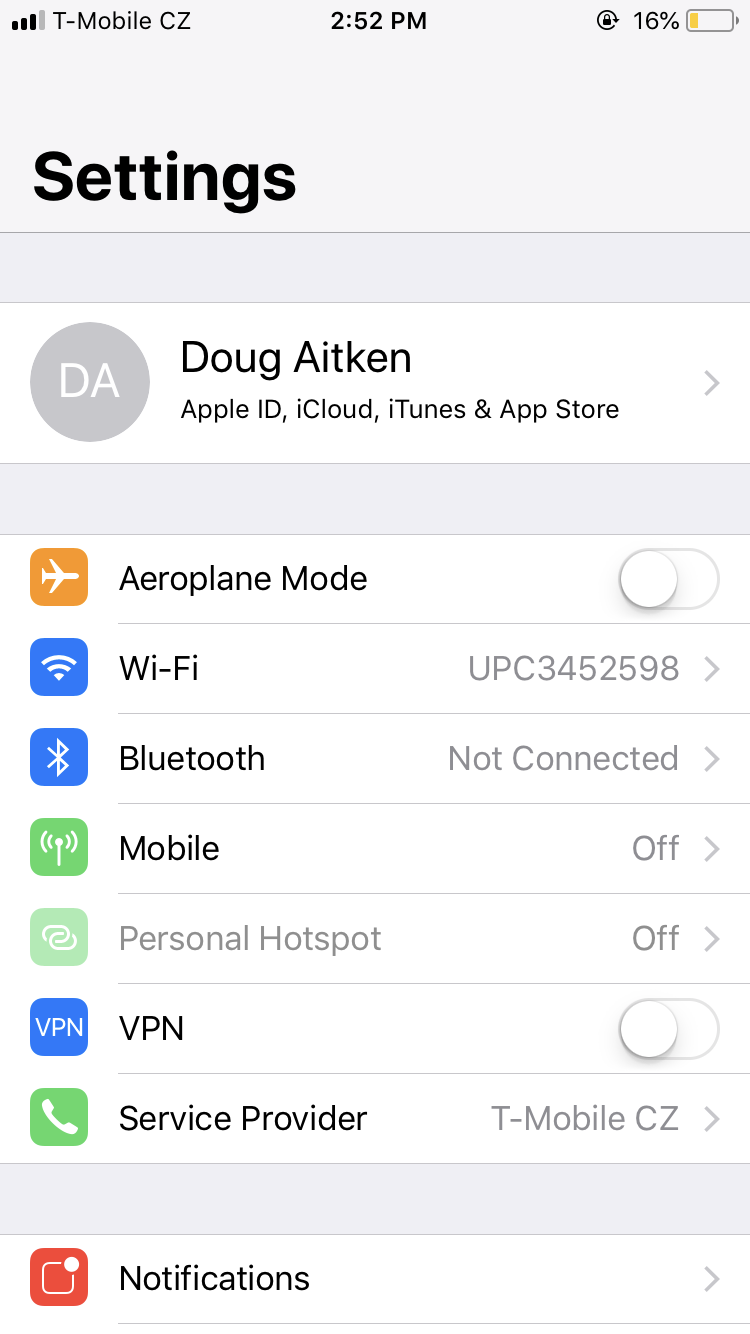The image size is (750, 1334).
Task: Open Personal Hotspot settings
Action: (375, 938)
